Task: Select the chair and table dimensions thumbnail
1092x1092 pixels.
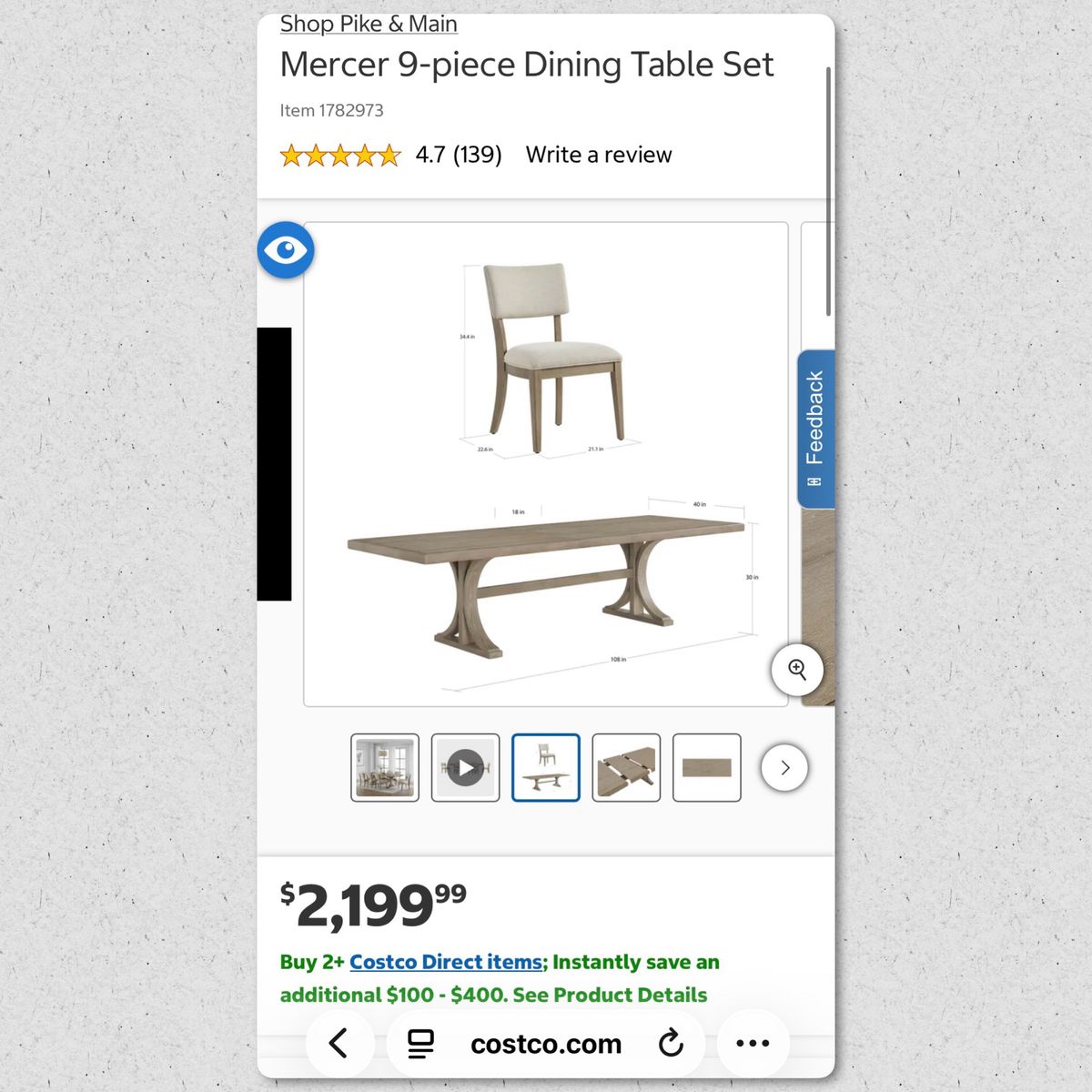Action: point(546,767)
